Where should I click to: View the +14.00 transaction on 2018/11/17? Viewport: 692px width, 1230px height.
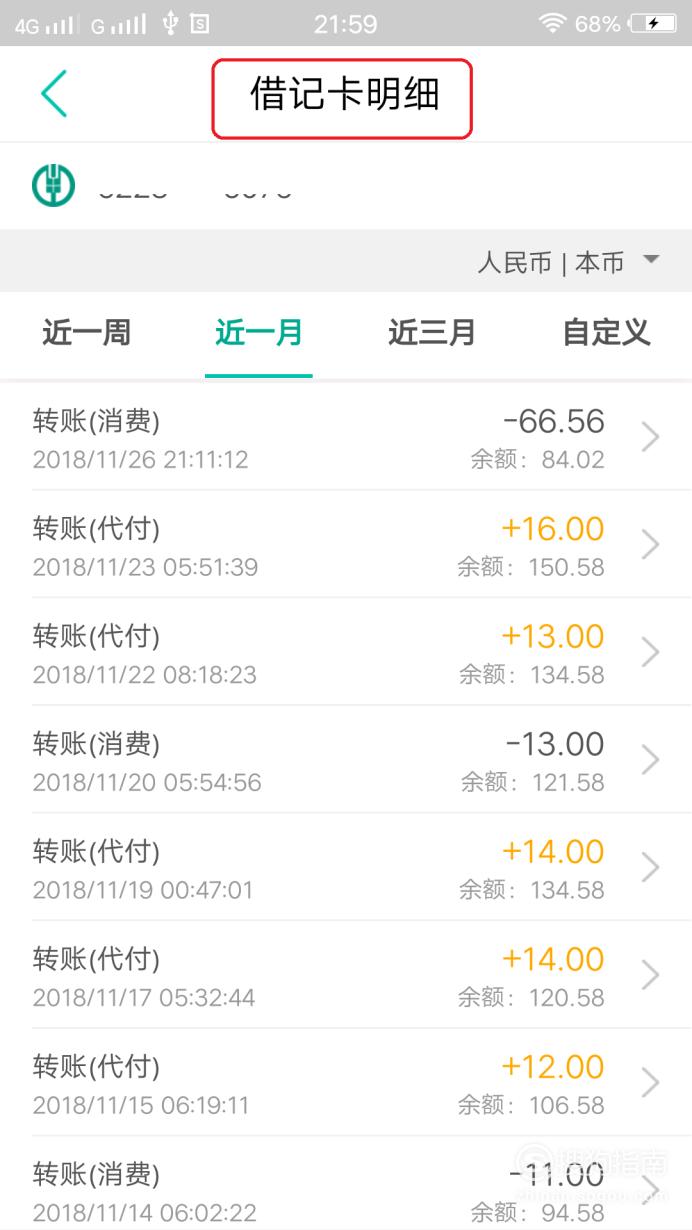point(346,974)
